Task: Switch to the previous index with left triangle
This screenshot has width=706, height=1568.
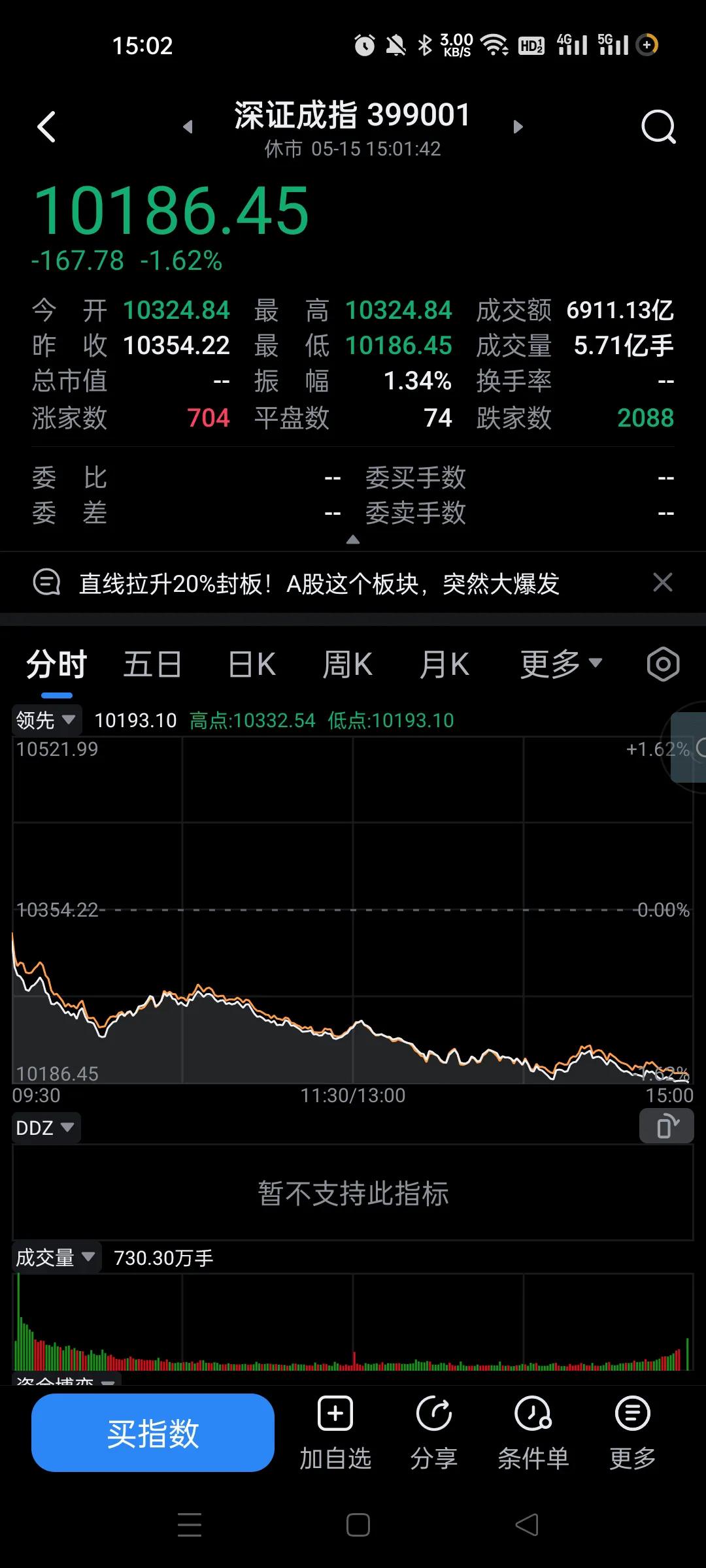Action: (x=188, y=127)
